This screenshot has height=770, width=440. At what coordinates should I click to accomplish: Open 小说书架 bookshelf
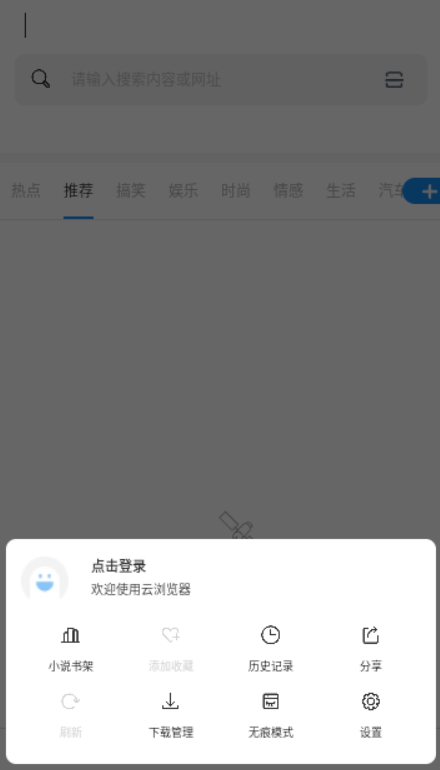click(x=71, y=650)
